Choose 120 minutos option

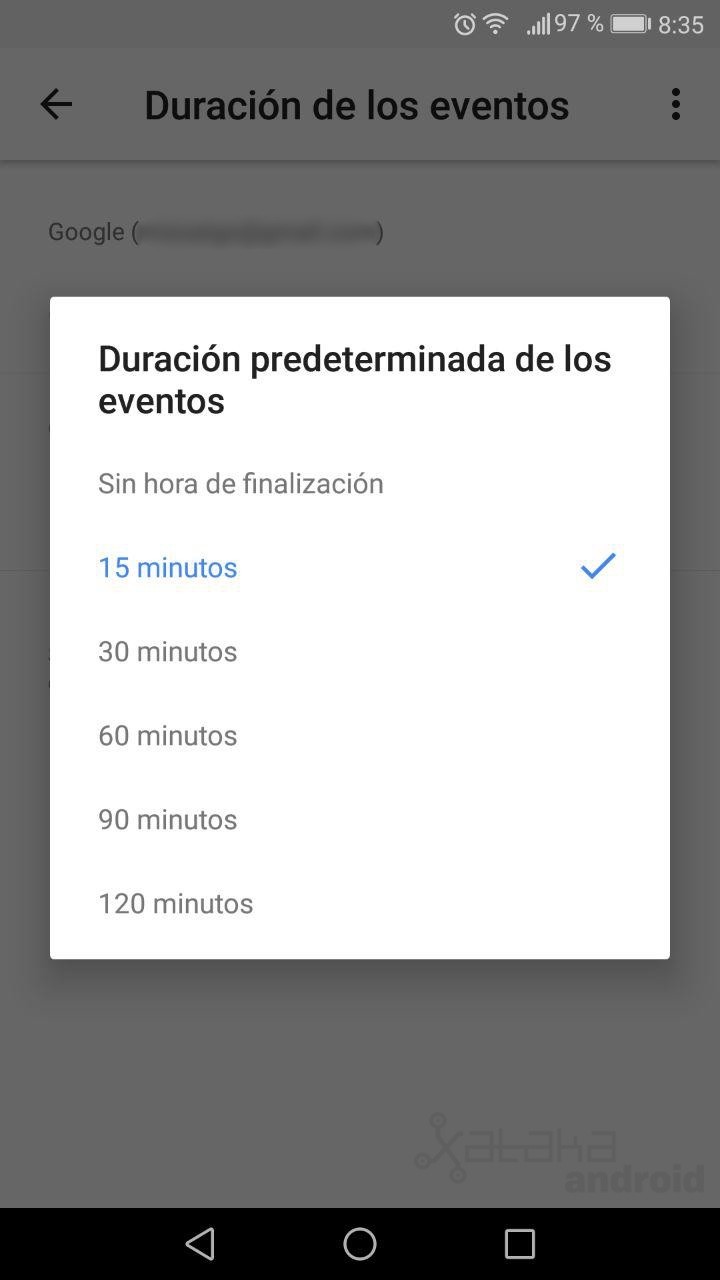[360, 904]
